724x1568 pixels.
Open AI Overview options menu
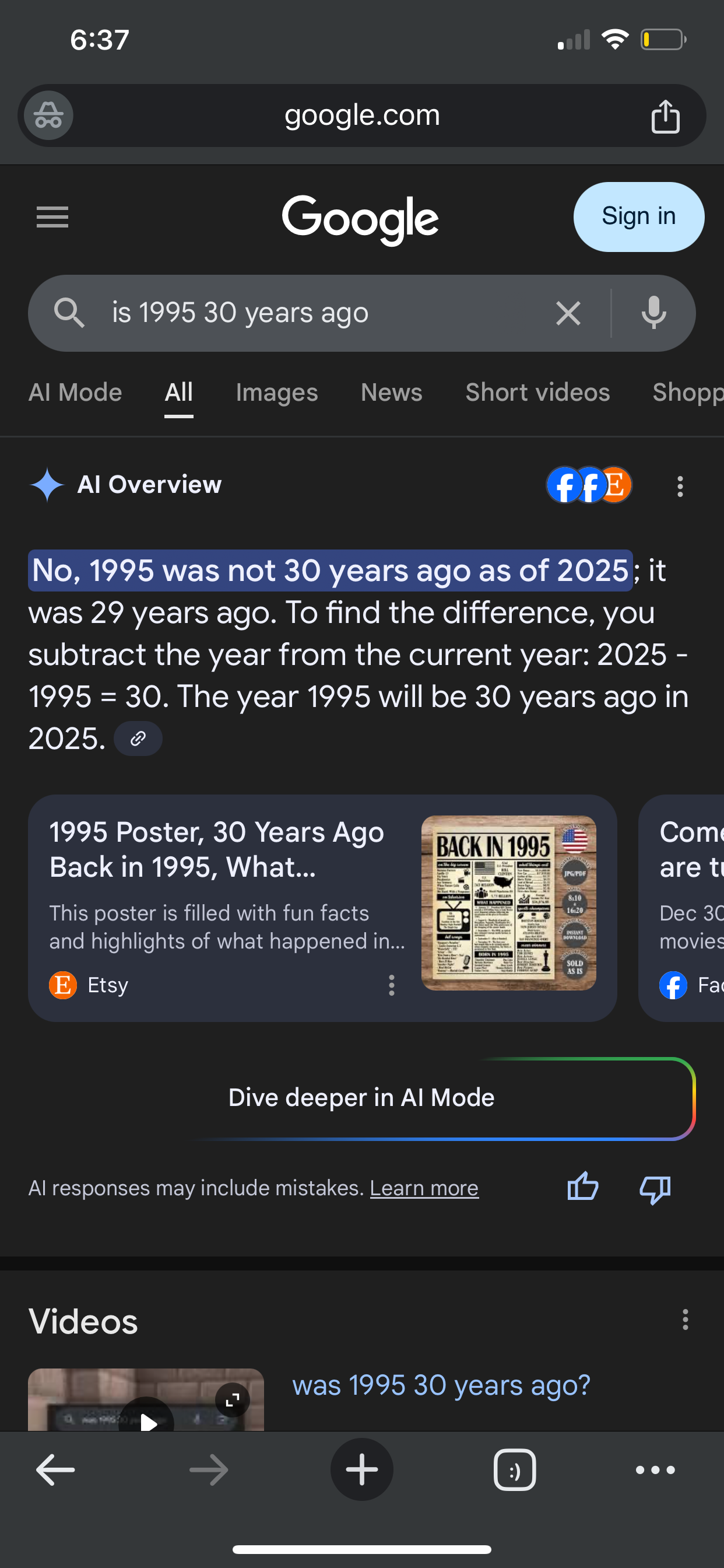[680, 486]
